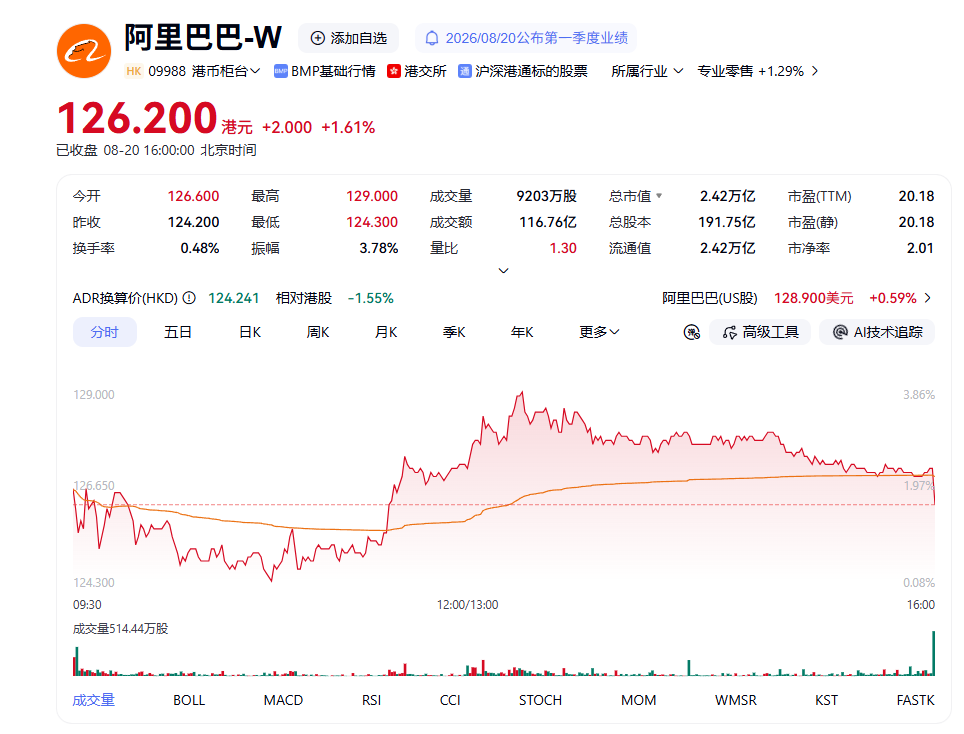Viewport: 964px width, 734px height.
Task: Open the 2026/08/20 earnings announcement reminder
Action: click(x=526, y=38)
